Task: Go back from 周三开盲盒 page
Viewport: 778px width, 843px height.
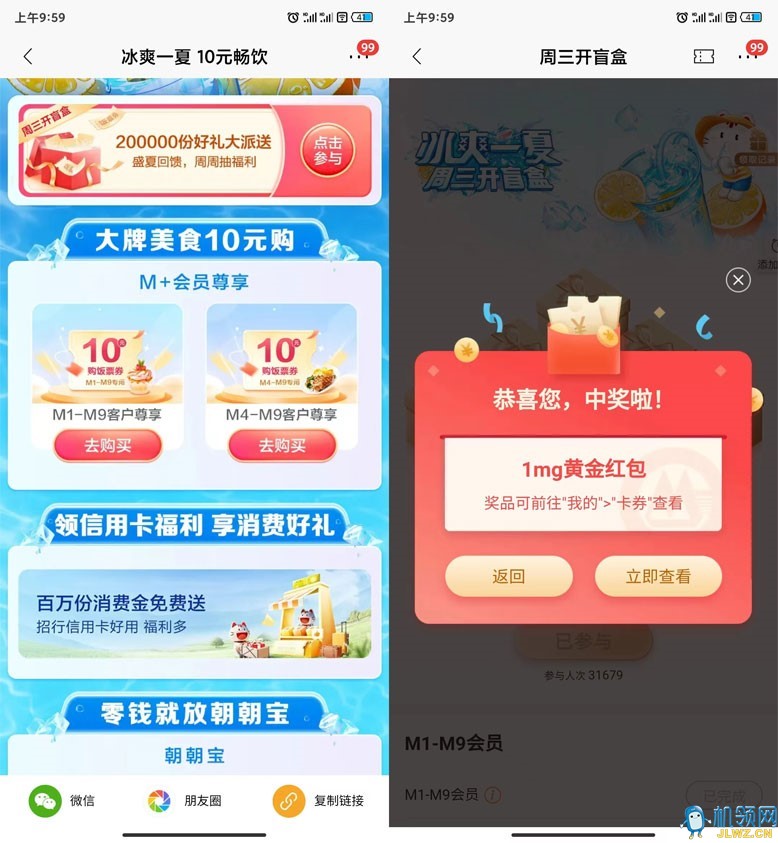Action: (x=417, y=57)
